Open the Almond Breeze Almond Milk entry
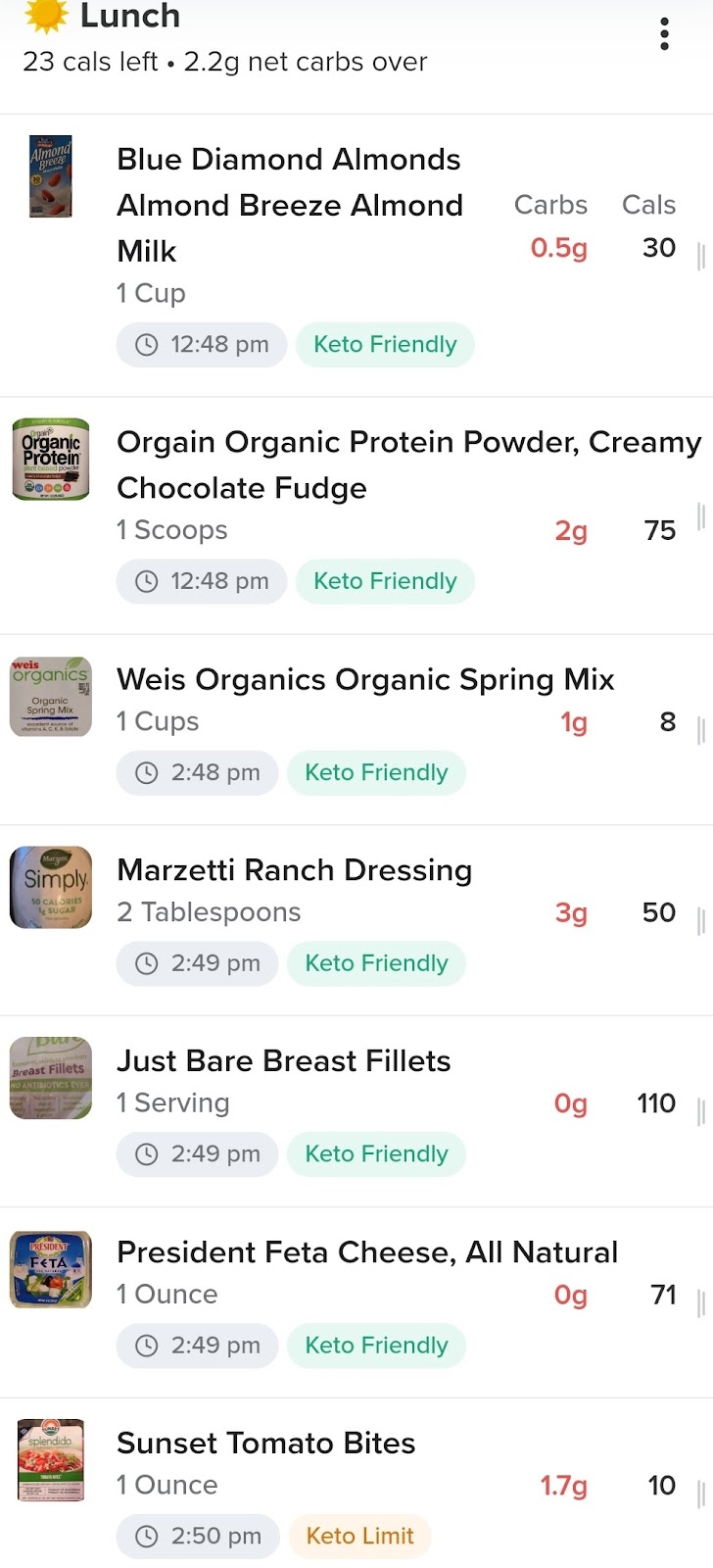This screenshot has height=1568, width=713. pyautogui.click(x=356, y=255)
